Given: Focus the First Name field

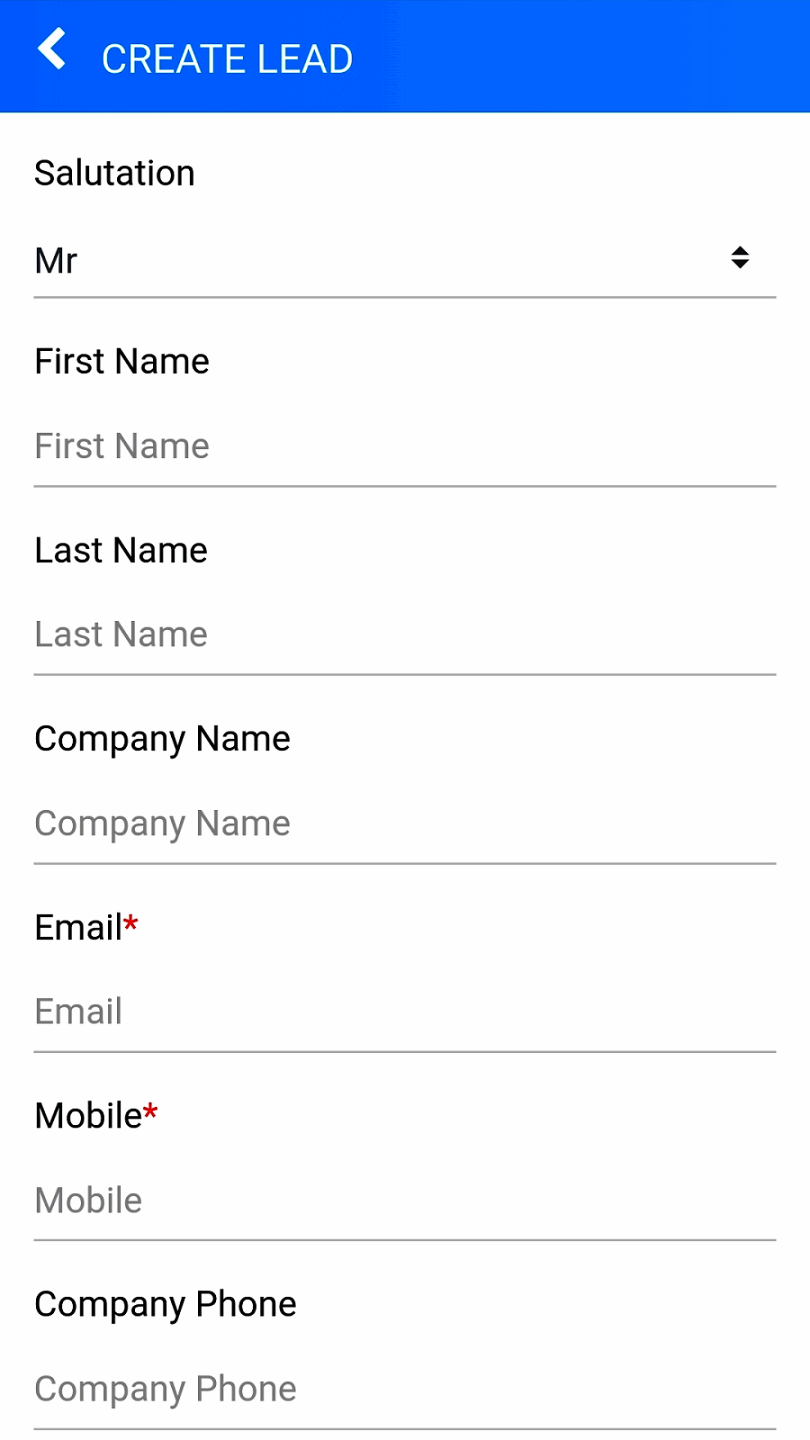Looking at the screenshot, I should coord(404,446).
